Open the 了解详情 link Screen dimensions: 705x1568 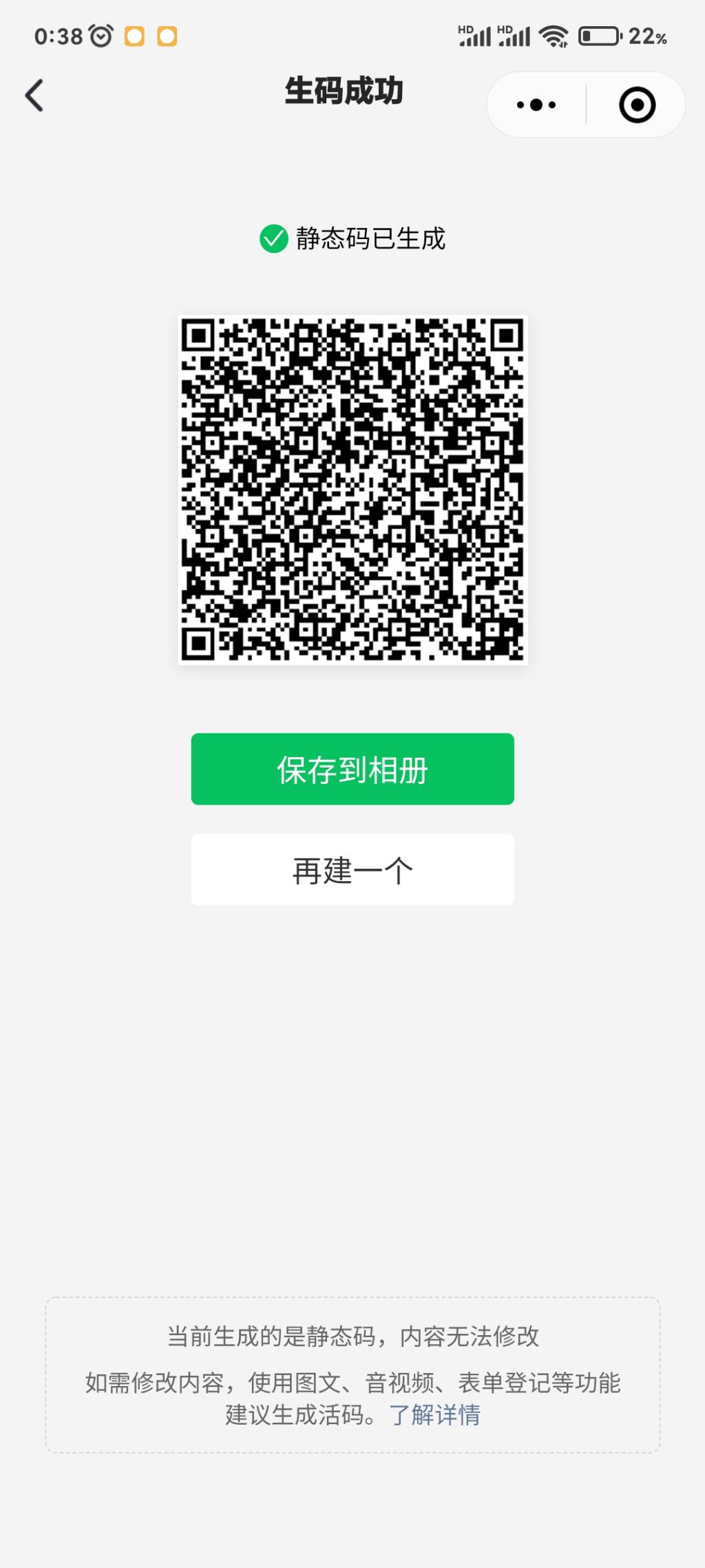coord(435,1415)
